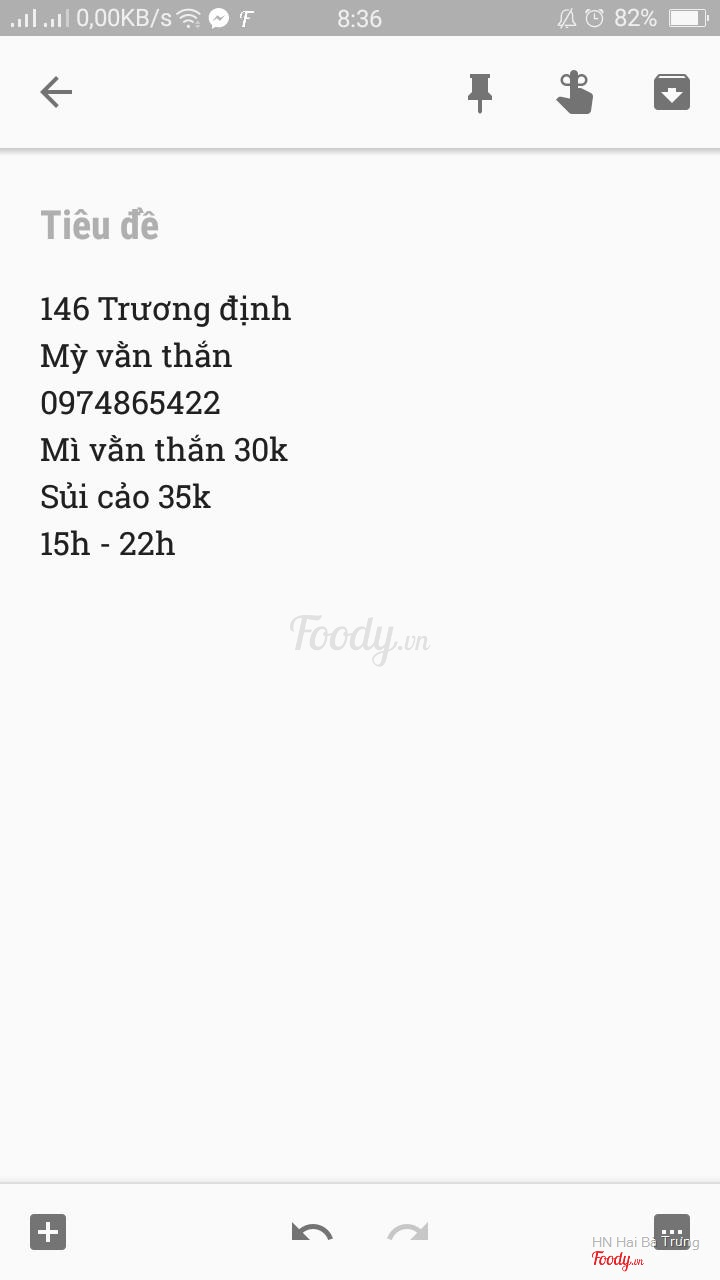Open the more options menu
This screenshot has width=720, height=1280.
tap(671, 1229)
